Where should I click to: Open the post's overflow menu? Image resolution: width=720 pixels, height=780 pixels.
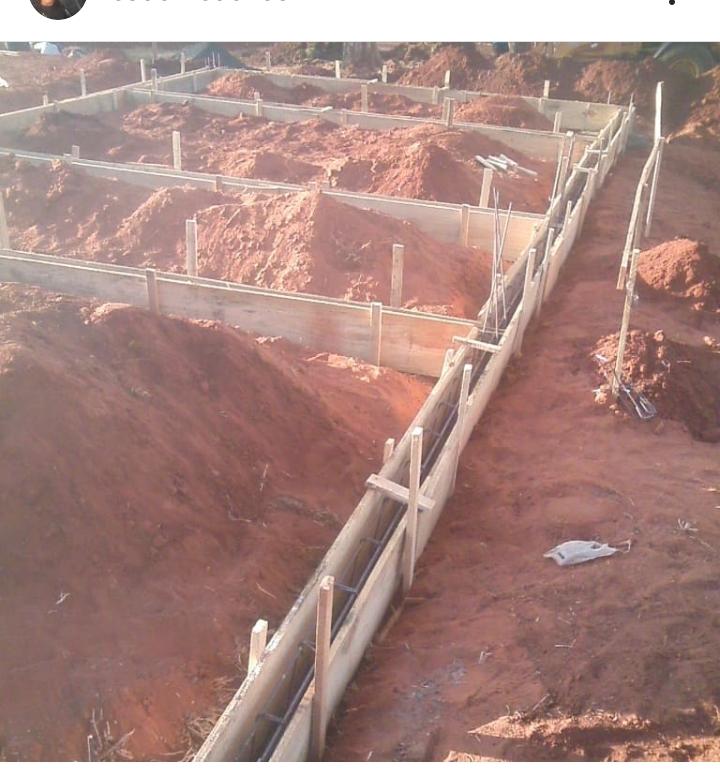click(x=672, y=3)
